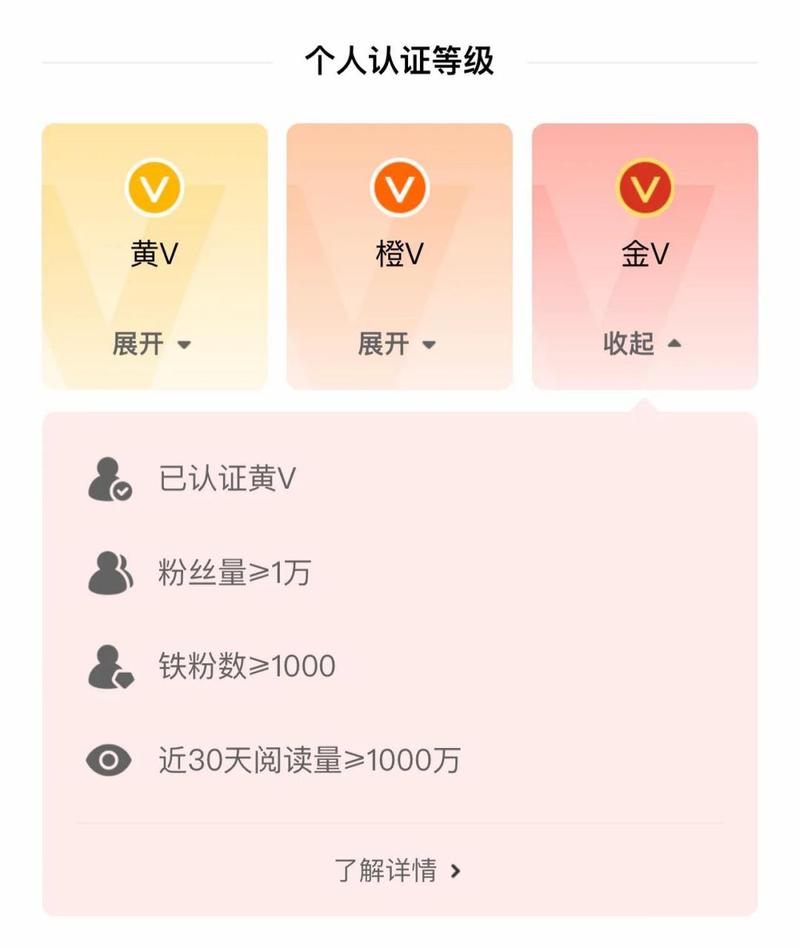Image resolution: width=800 pixels, height=948 pixels.
Task: Click the down chevron on the 黄V card
Action: tap(184, 344)
